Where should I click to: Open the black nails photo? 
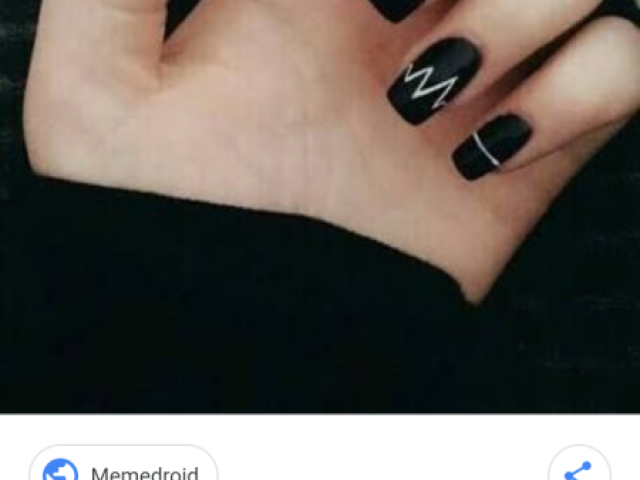click(320, 205)
